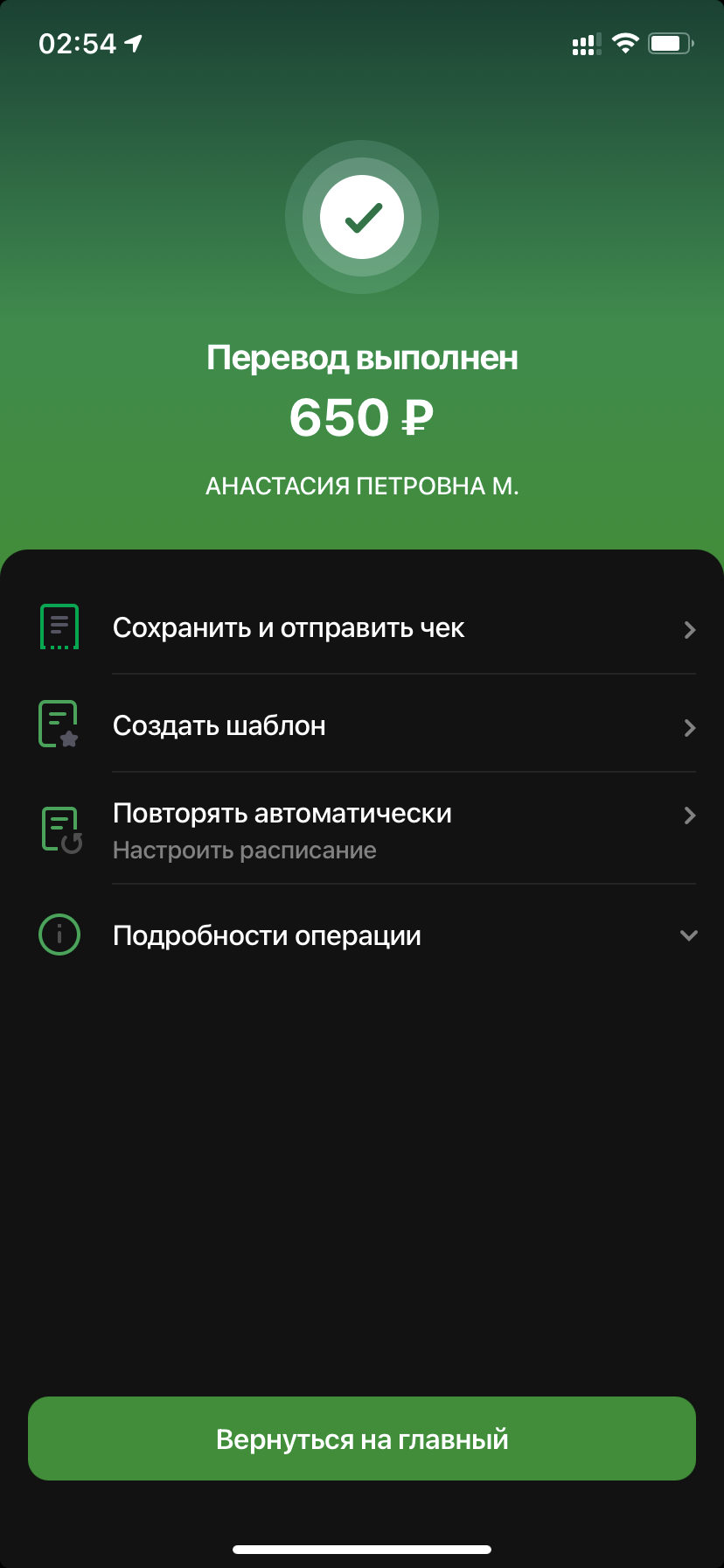Select Создать шаблон
This screenshot has width=724, height=1568.
[362, 724]
